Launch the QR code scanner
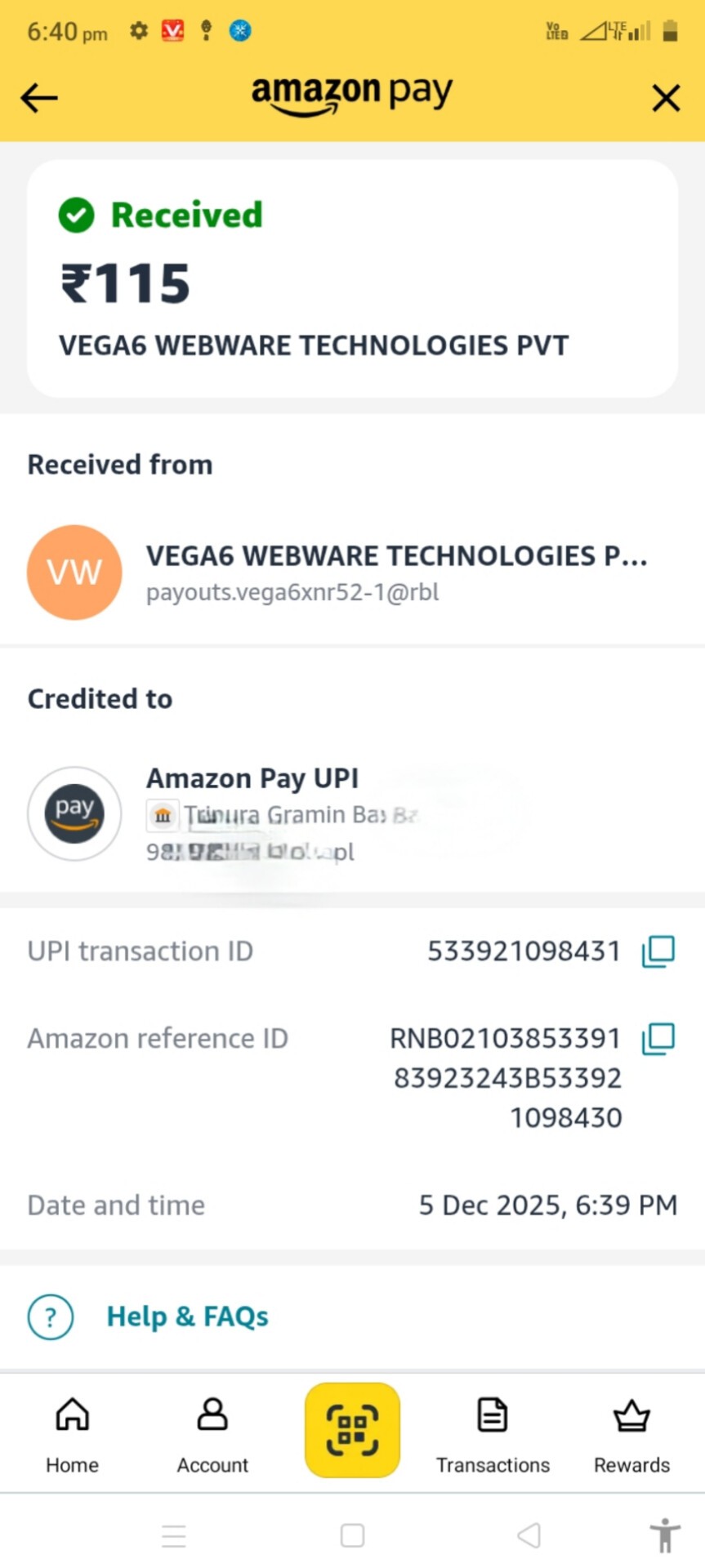Screen dimensions: 705x1568 tap(352, 1430)
